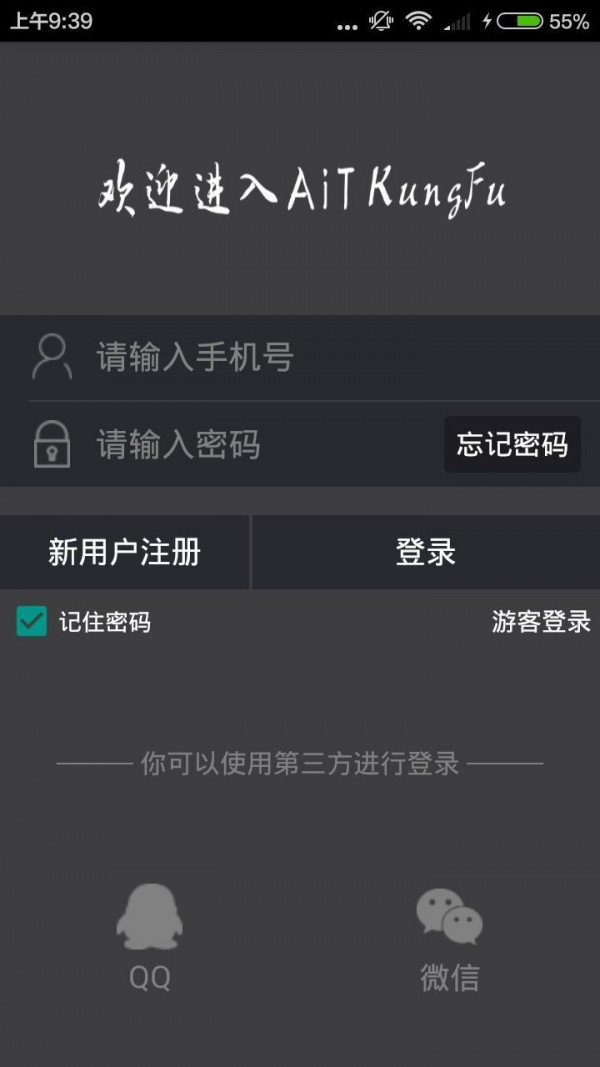Focus the password input field
Image resolution: width=600 pixels, height=1067 pixels.
(260, 444)
